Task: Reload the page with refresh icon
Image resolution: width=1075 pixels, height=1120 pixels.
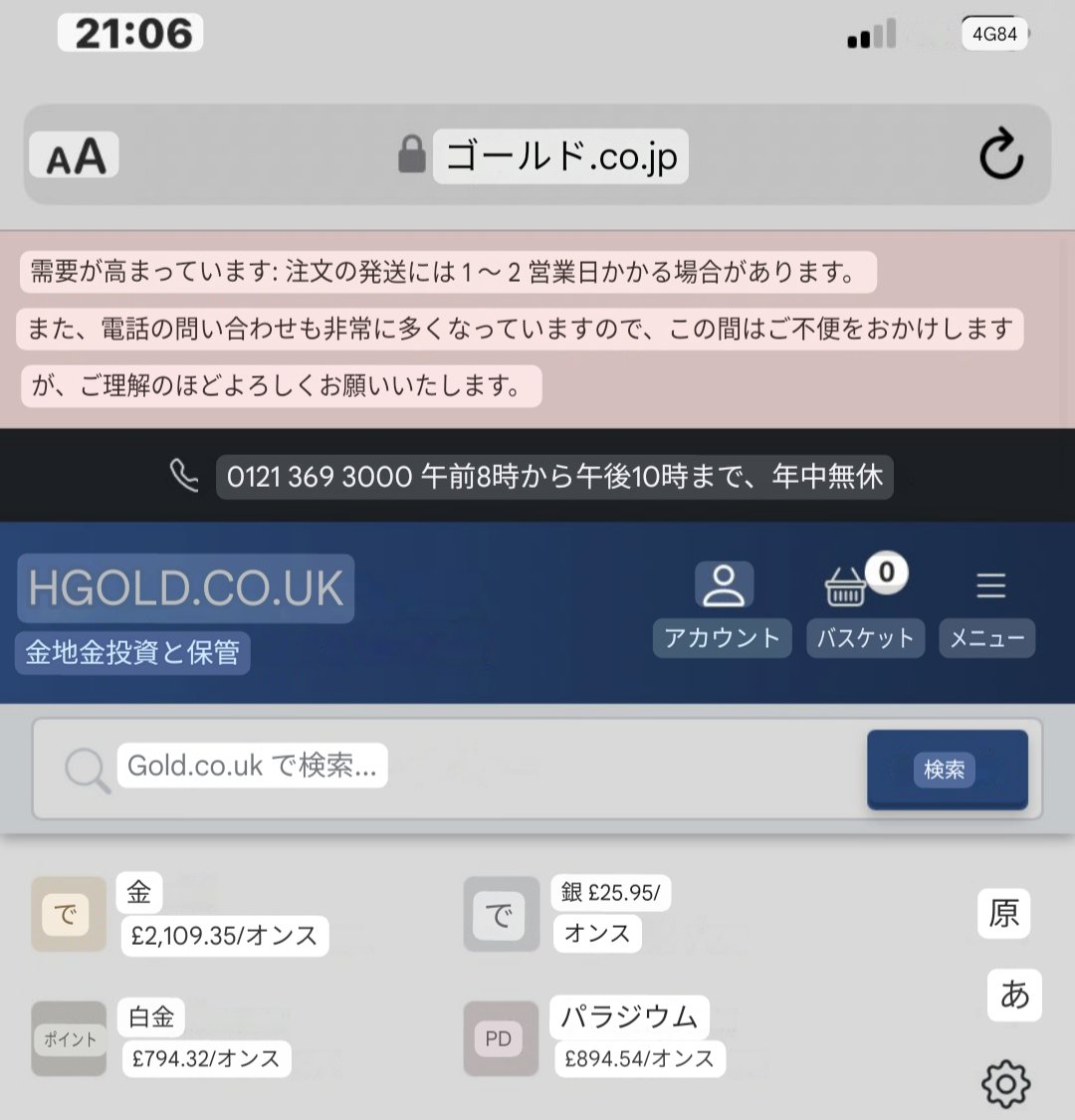Action: (1000, 155)
